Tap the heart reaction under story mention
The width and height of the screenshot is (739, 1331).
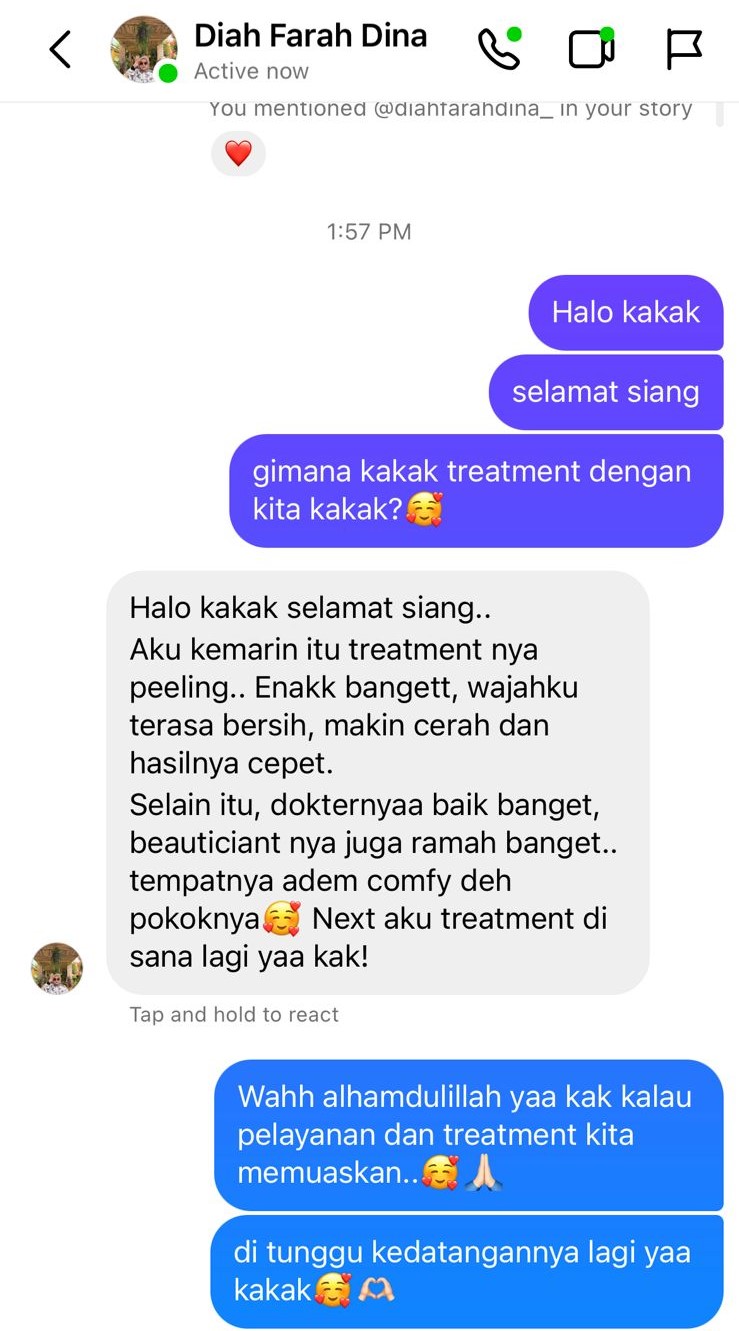point(238,154)
